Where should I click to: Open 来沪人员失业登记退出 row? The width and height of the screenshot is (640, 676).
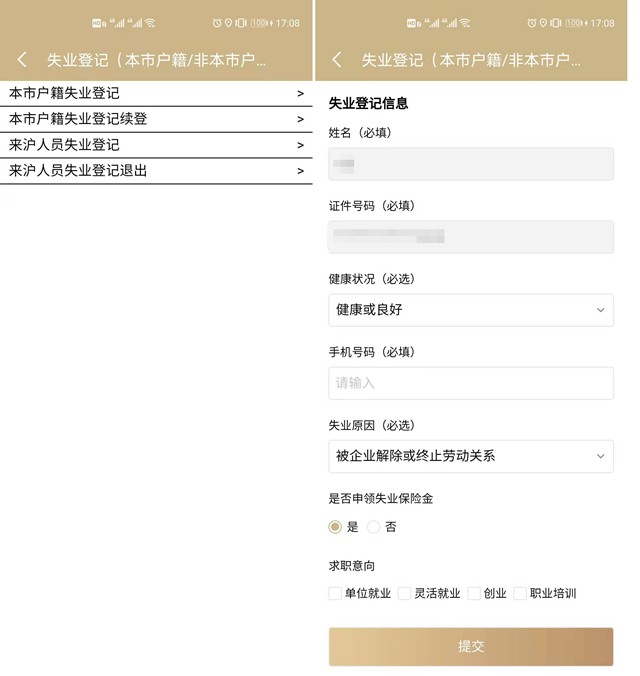pyautogui.click(x=155, y=171)
